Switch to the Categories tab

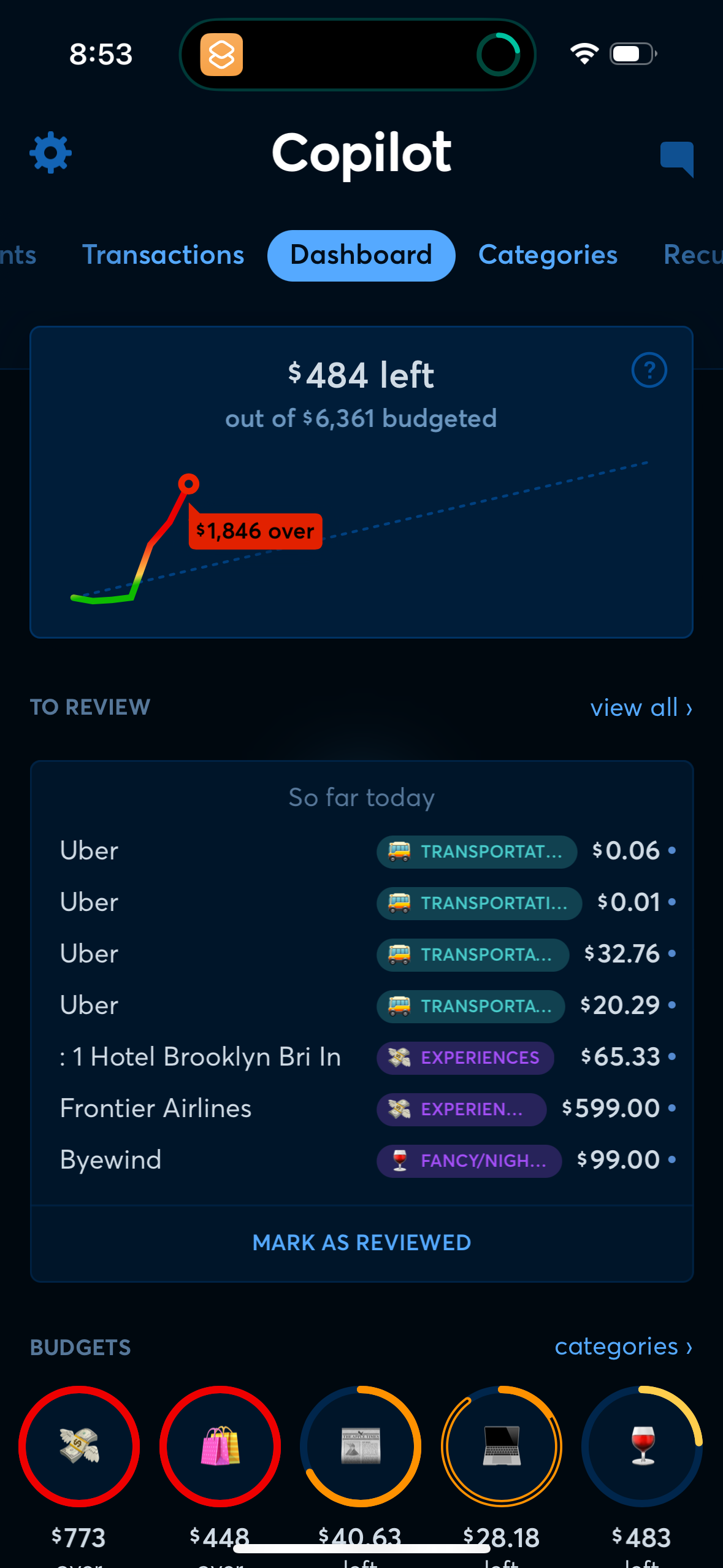coord(548,255)
